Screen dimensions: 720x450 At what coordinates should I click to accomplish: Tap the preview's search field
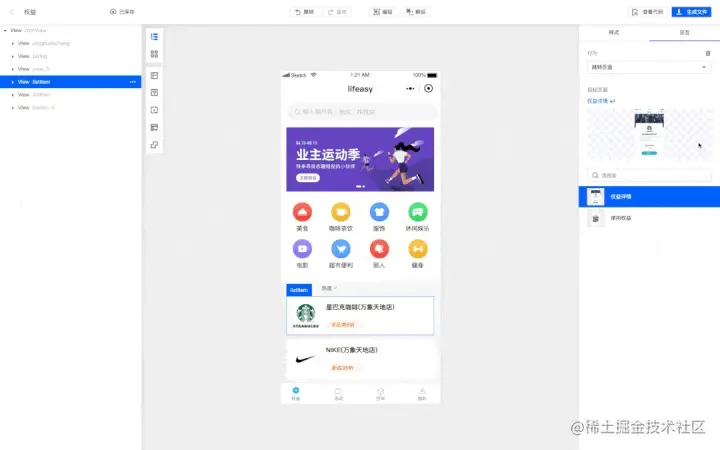360,112
